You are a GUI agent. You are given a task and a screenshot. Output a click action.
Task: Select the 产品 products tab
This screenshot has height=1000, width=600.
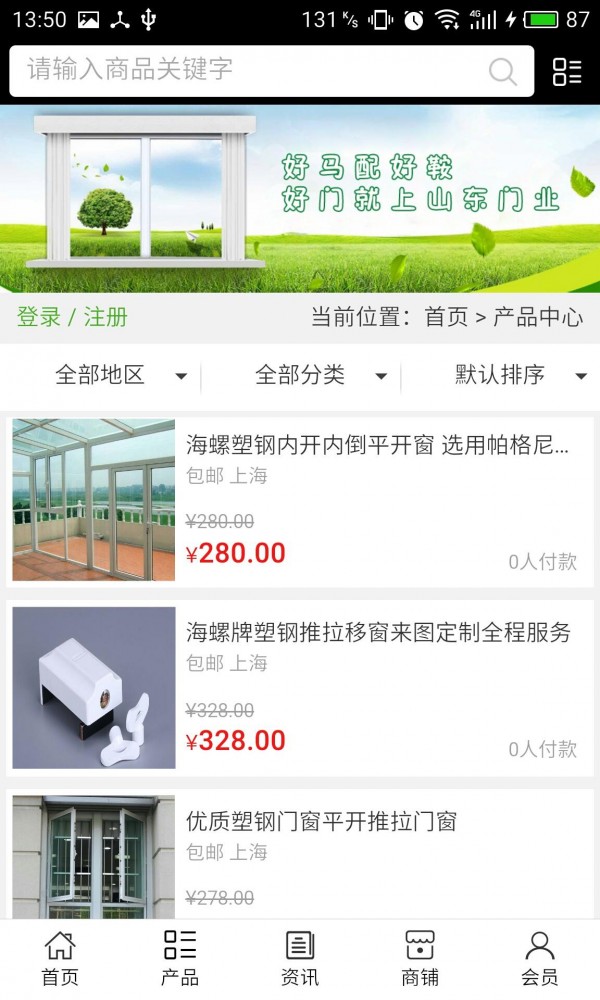pyautogui.click(x=180, y=958)
